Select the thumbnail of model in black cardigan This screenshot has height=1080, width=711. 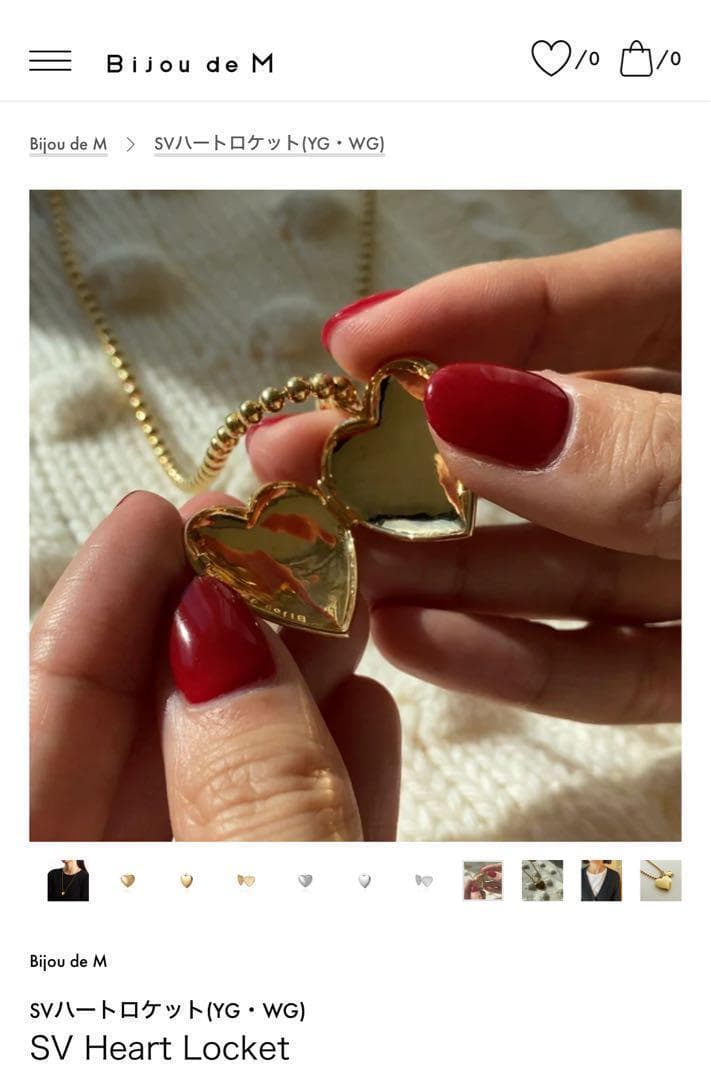(x=601, y=881)
